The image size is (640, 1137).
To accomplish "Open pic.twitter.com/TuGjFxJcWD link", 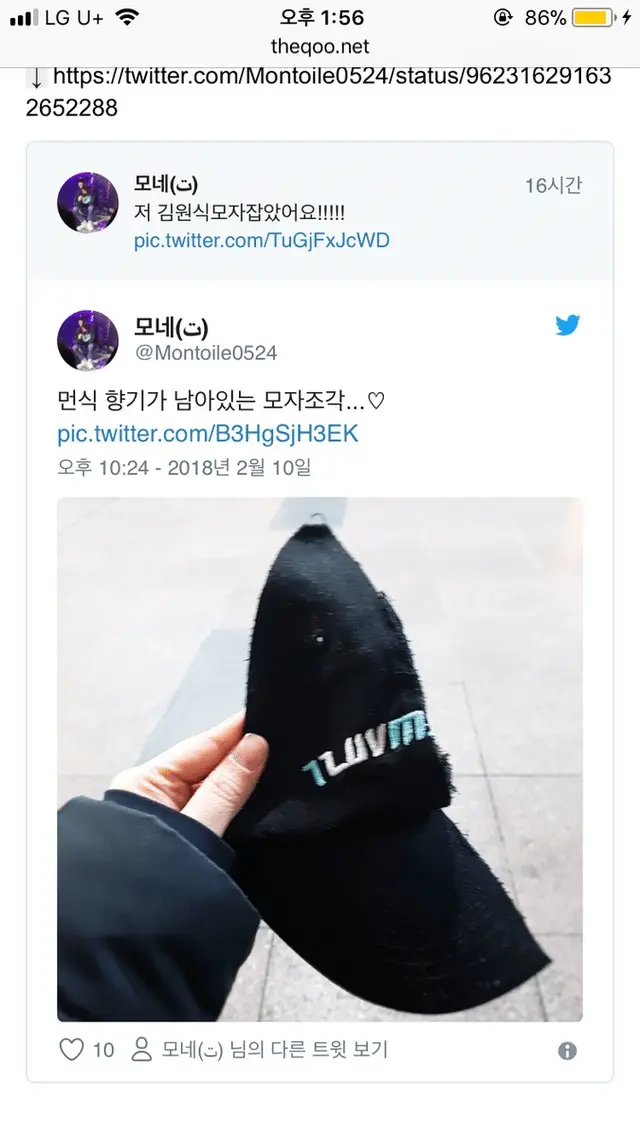I will (x=261, y=241).
